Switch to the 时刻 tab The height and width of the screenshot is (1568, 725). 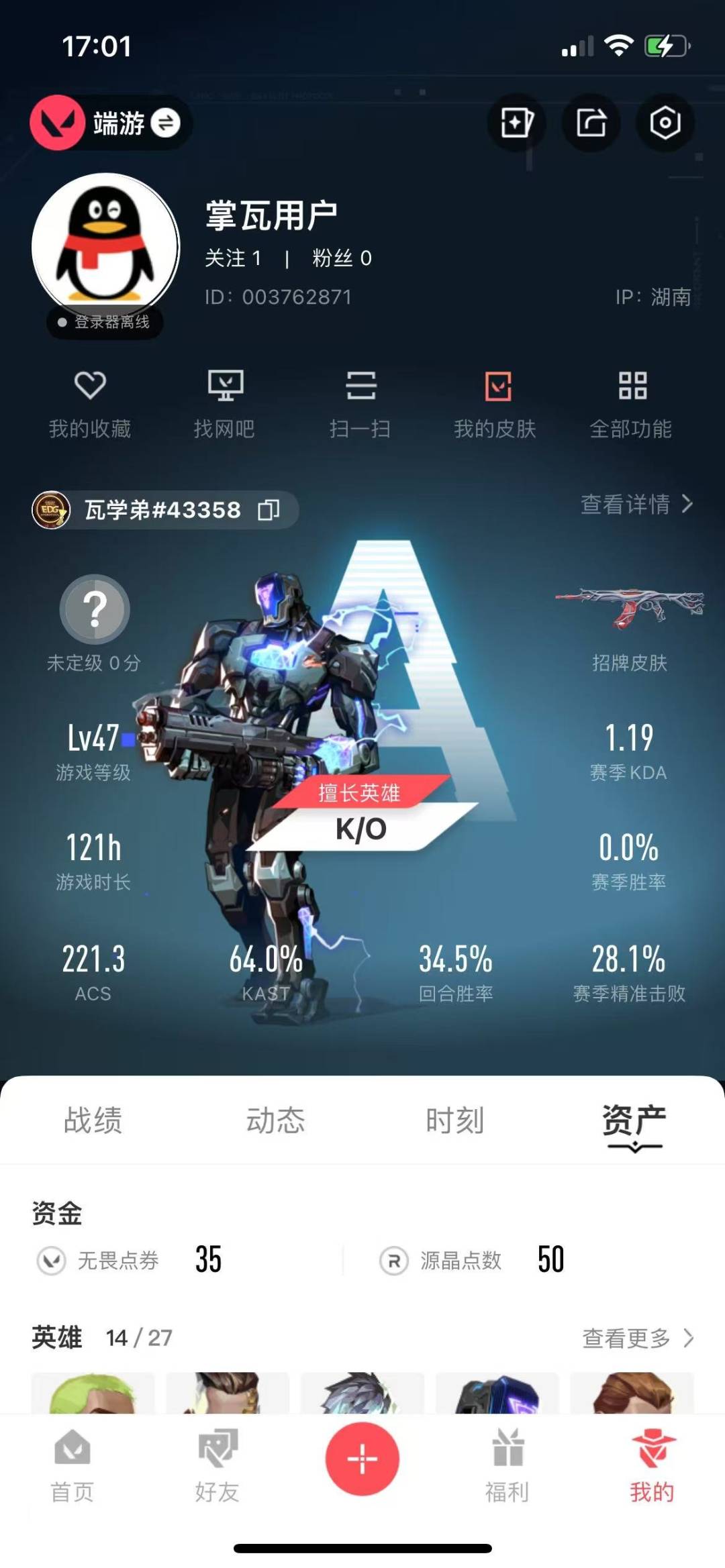point(455,1120)
